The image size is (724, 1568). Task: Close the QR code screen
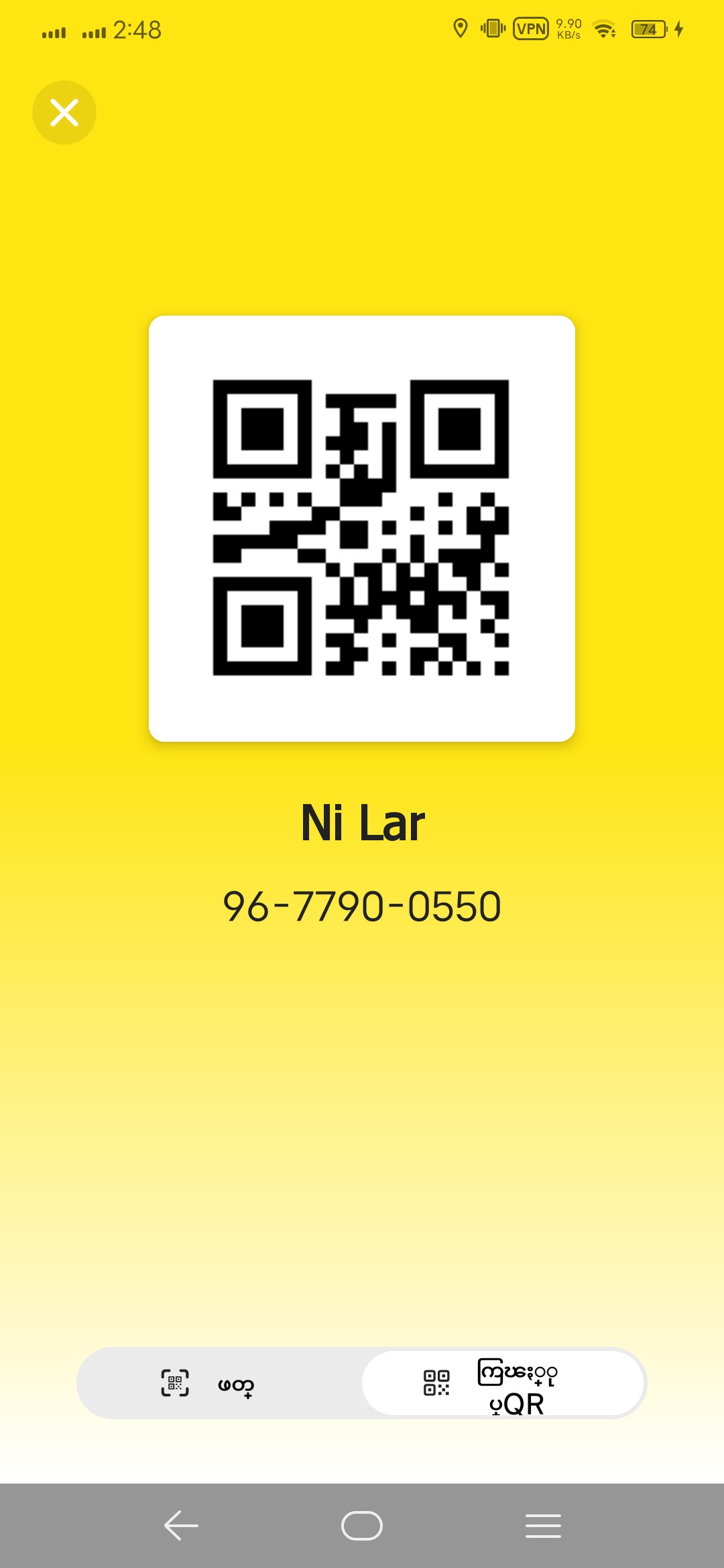[64, 113]
